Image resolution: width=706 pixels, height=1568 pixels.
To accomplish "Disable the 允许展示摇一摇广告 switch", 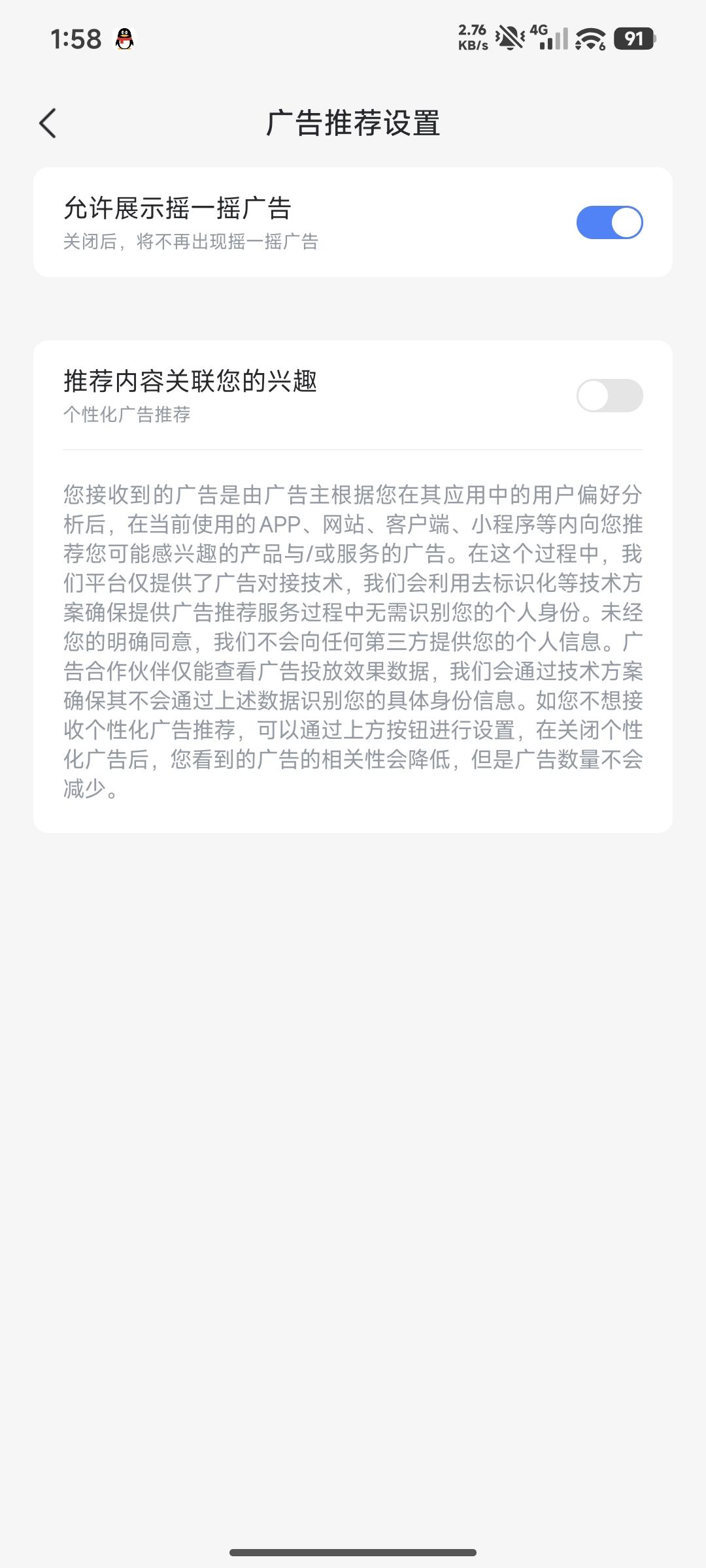I will click(609, 223).
